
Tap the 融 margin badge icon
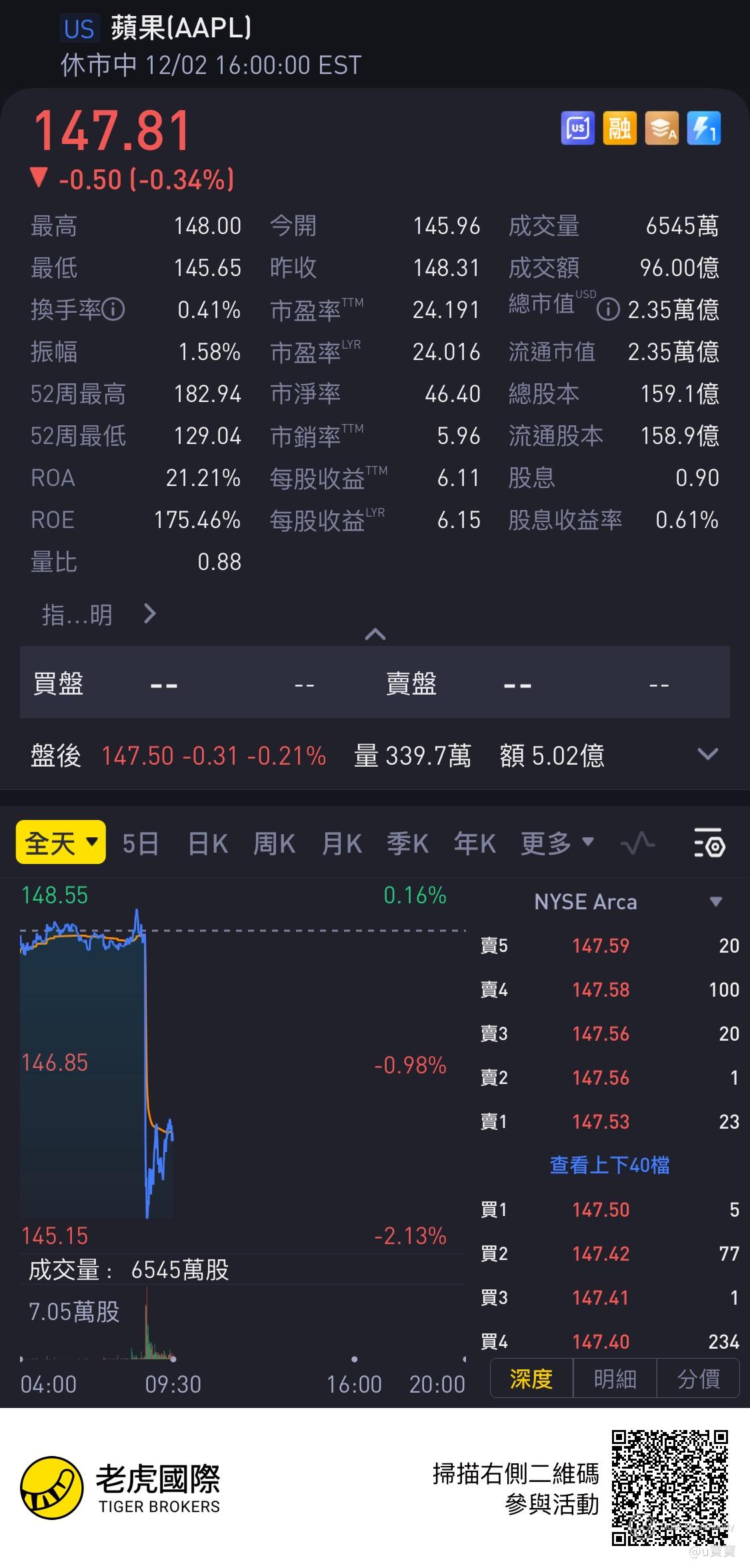[x=619, y=128]
